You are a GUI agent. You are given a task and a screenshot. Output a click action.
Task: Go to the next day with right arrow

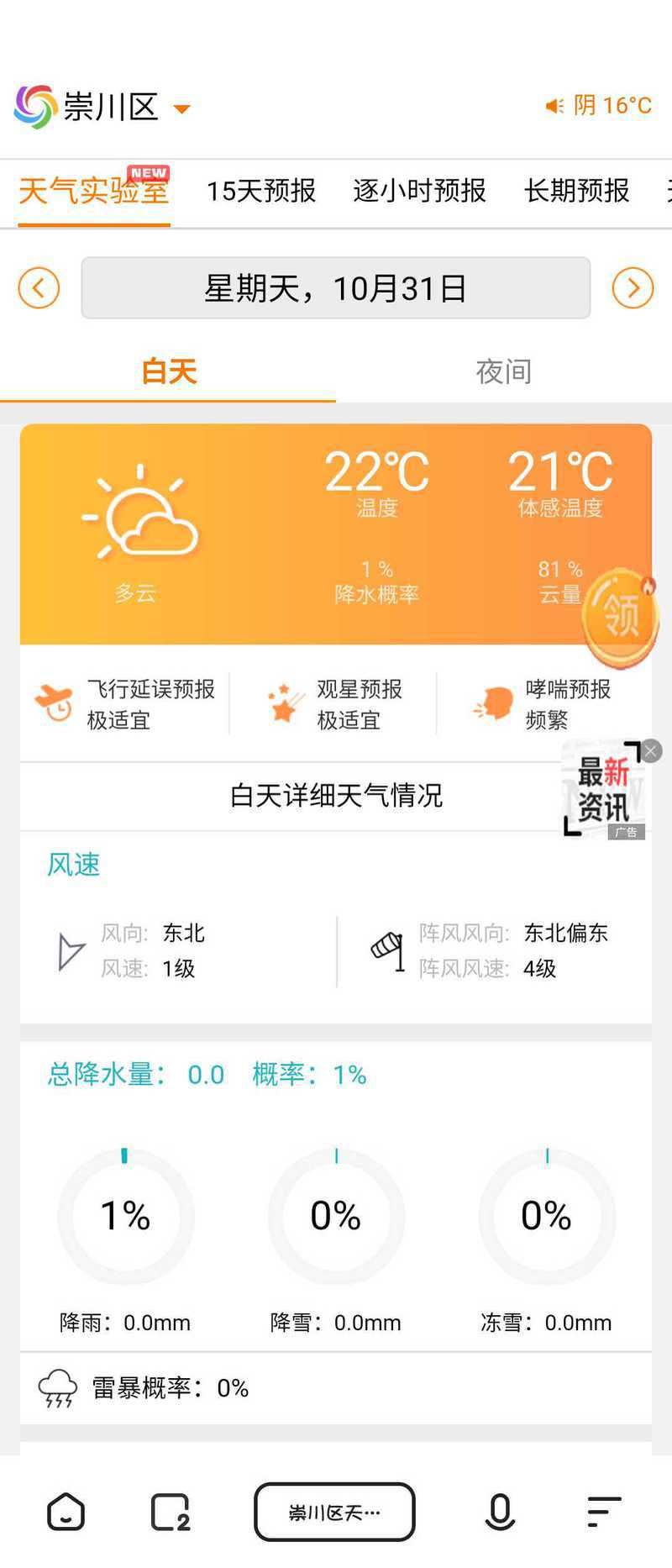pyautogui.click(x=633, y=288)
